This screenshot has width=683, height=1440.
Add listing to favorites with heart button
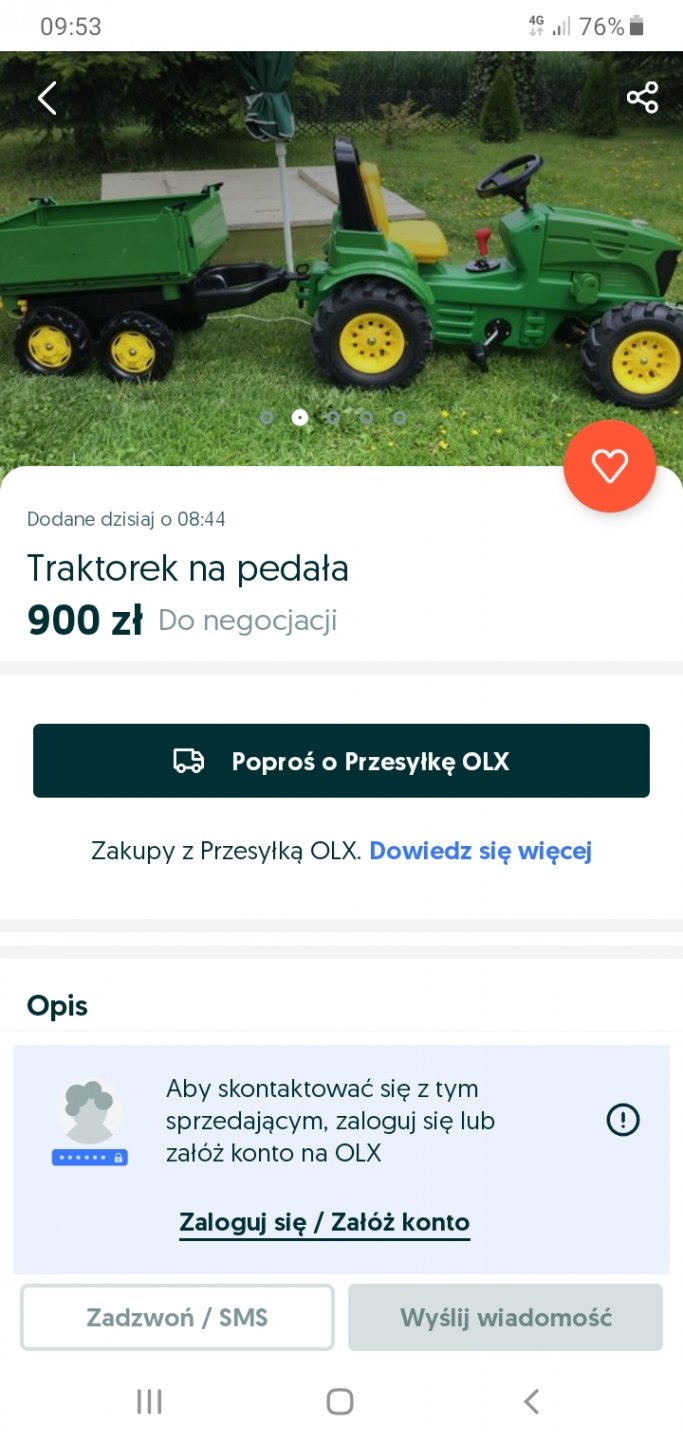(609, 466)
